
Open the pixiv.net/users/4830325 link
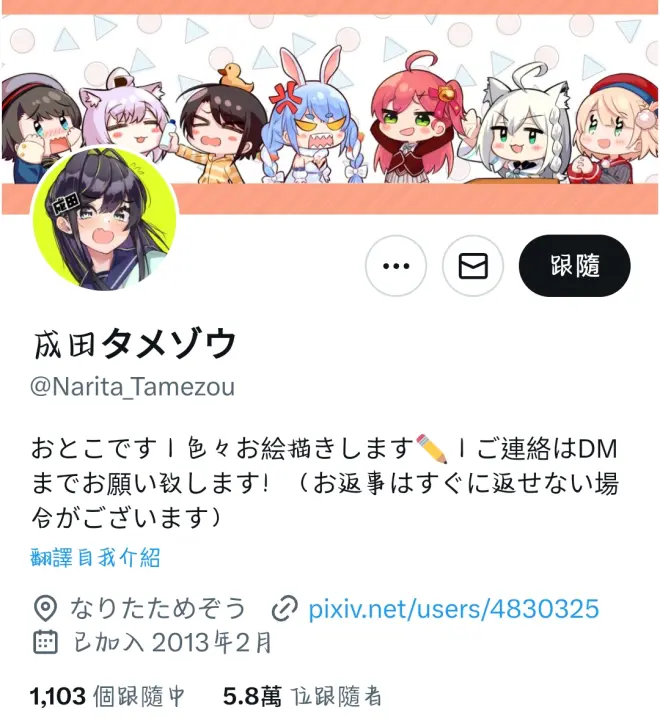pos(453,607)
